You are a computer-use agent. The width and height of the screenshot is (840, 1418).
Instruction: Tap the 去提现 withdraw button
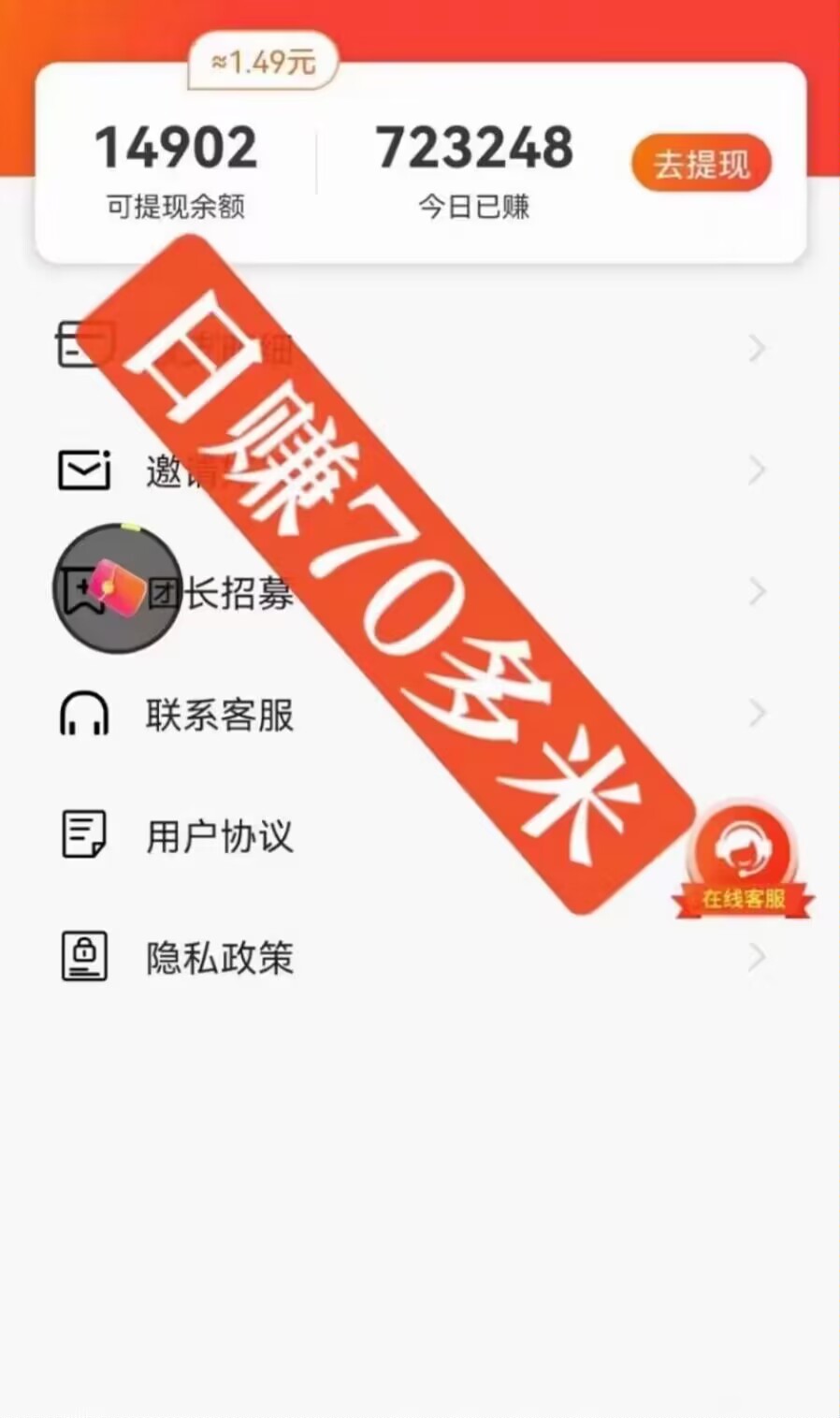[702, 164]
